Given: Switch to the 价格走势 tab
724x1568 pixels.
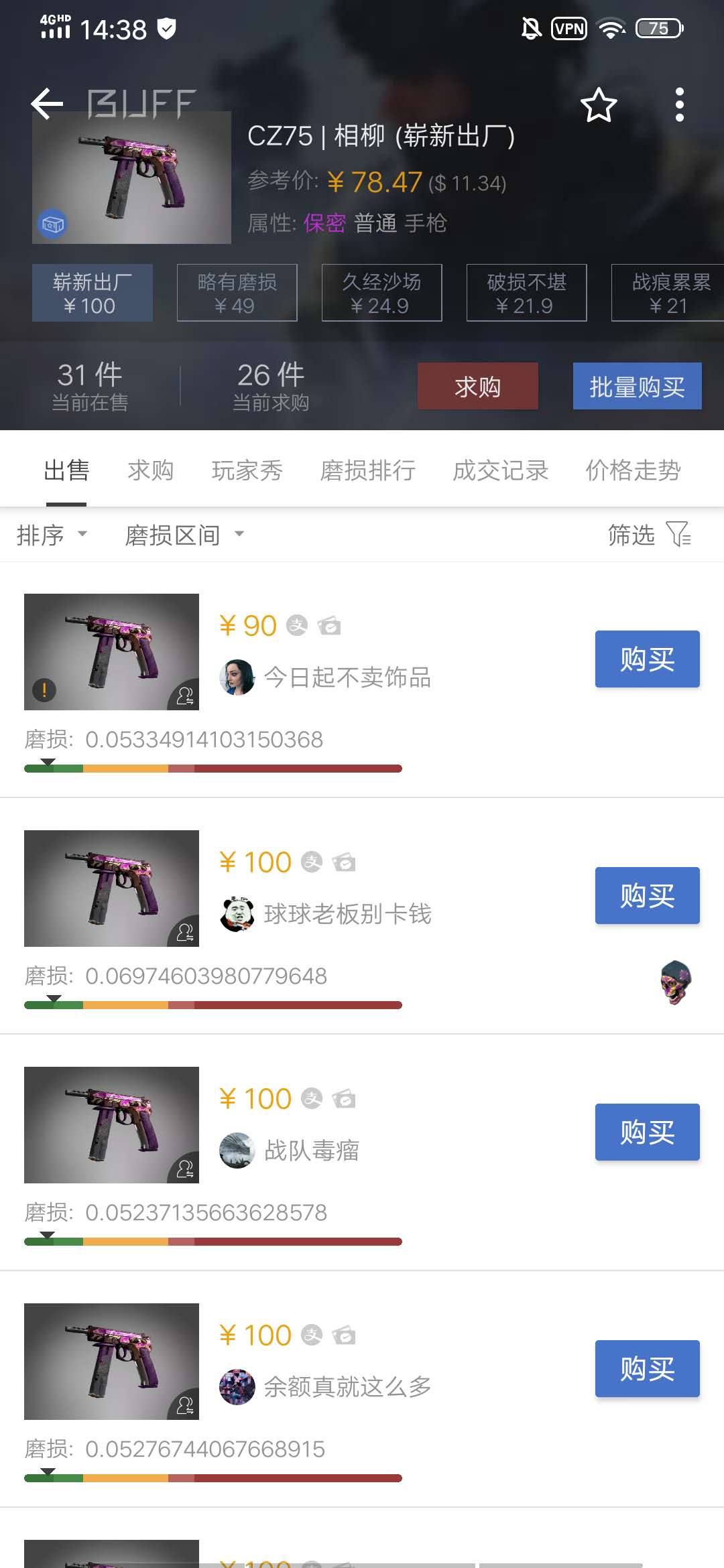Looking at the screenshot, I should [x=633, y=471].
